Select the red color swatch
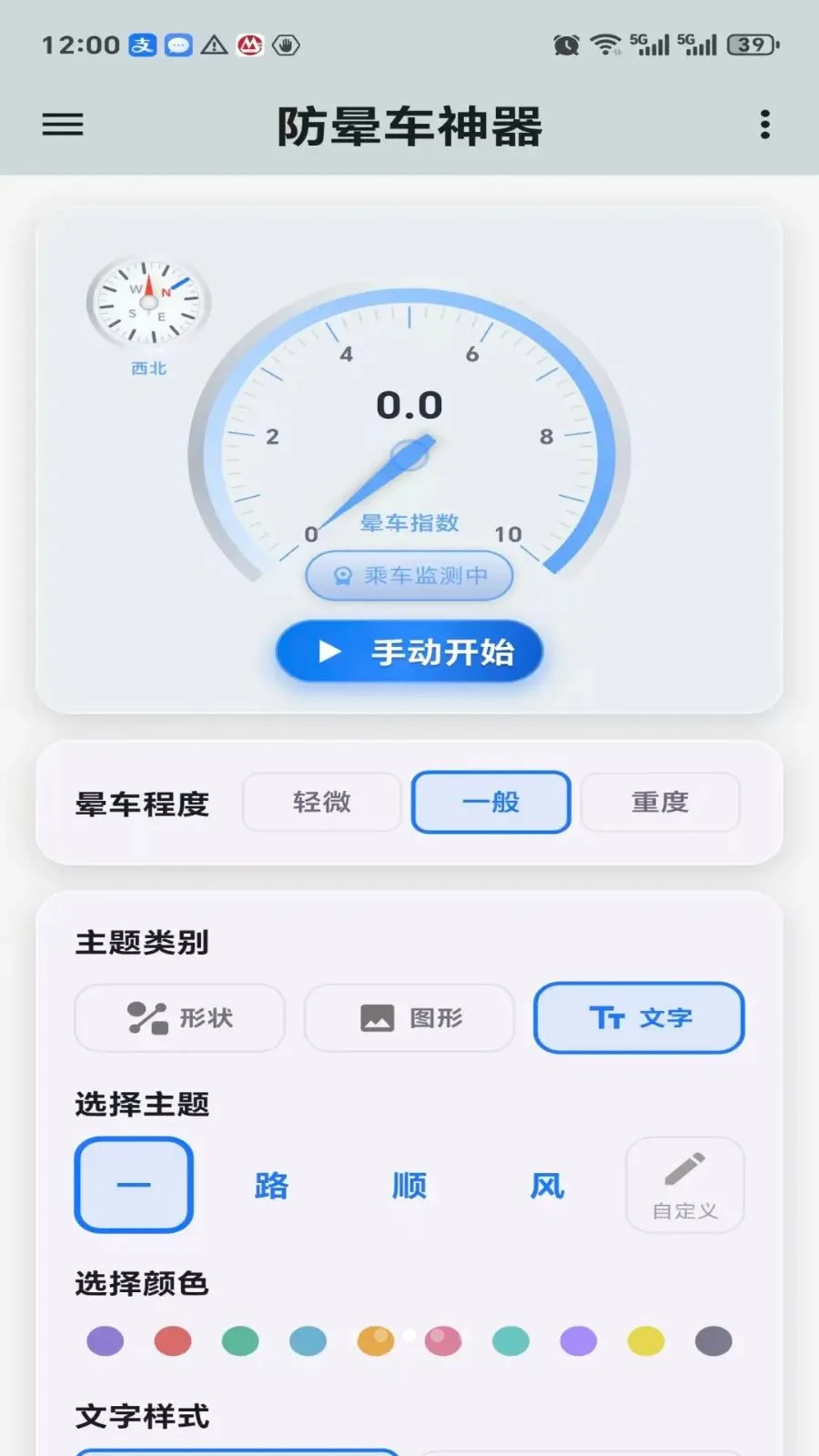The height and width of the screenshot is (1456, 819). (x=173, y=1340)
